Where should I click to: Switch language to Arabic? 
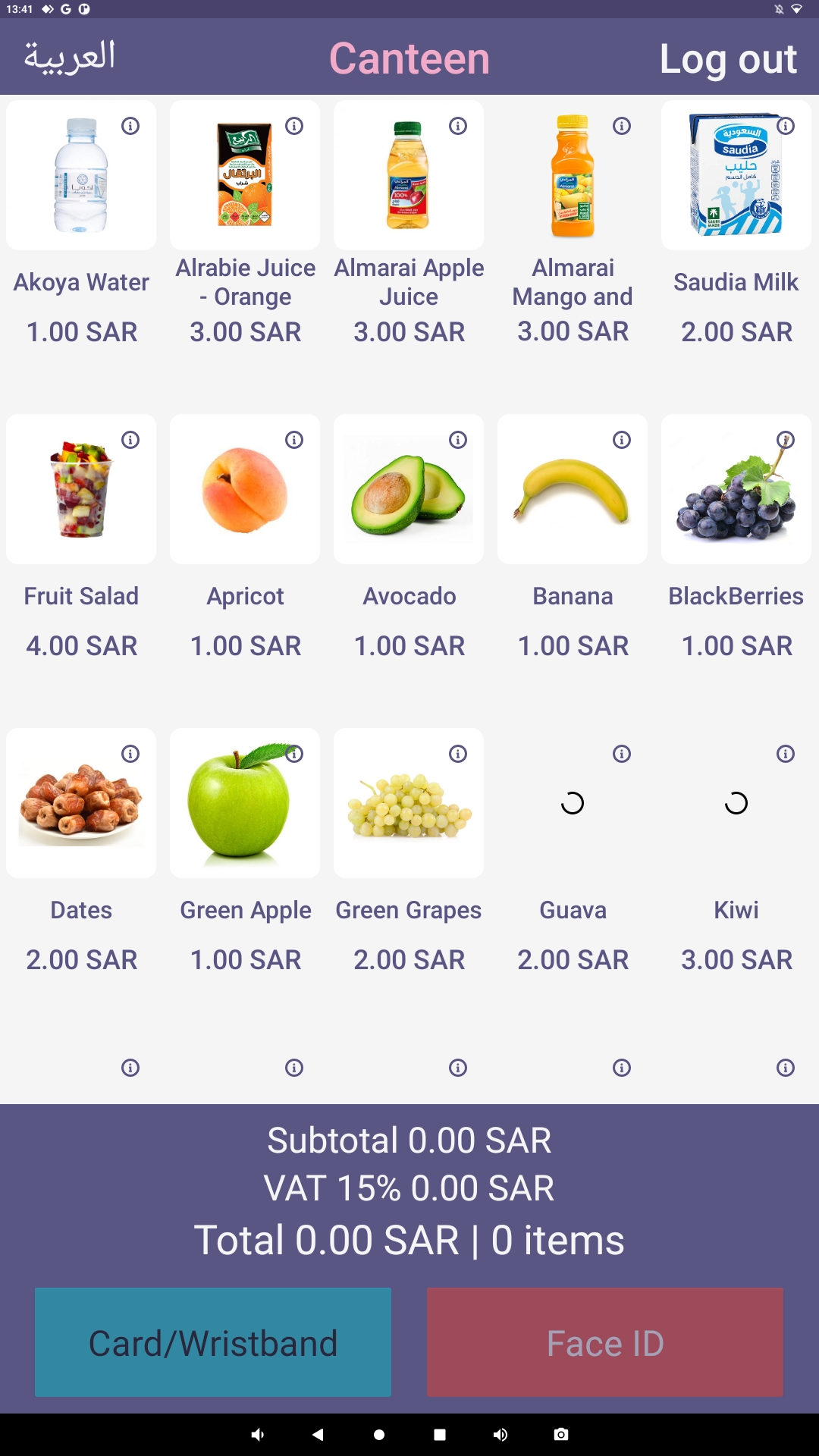pos(69,58)
